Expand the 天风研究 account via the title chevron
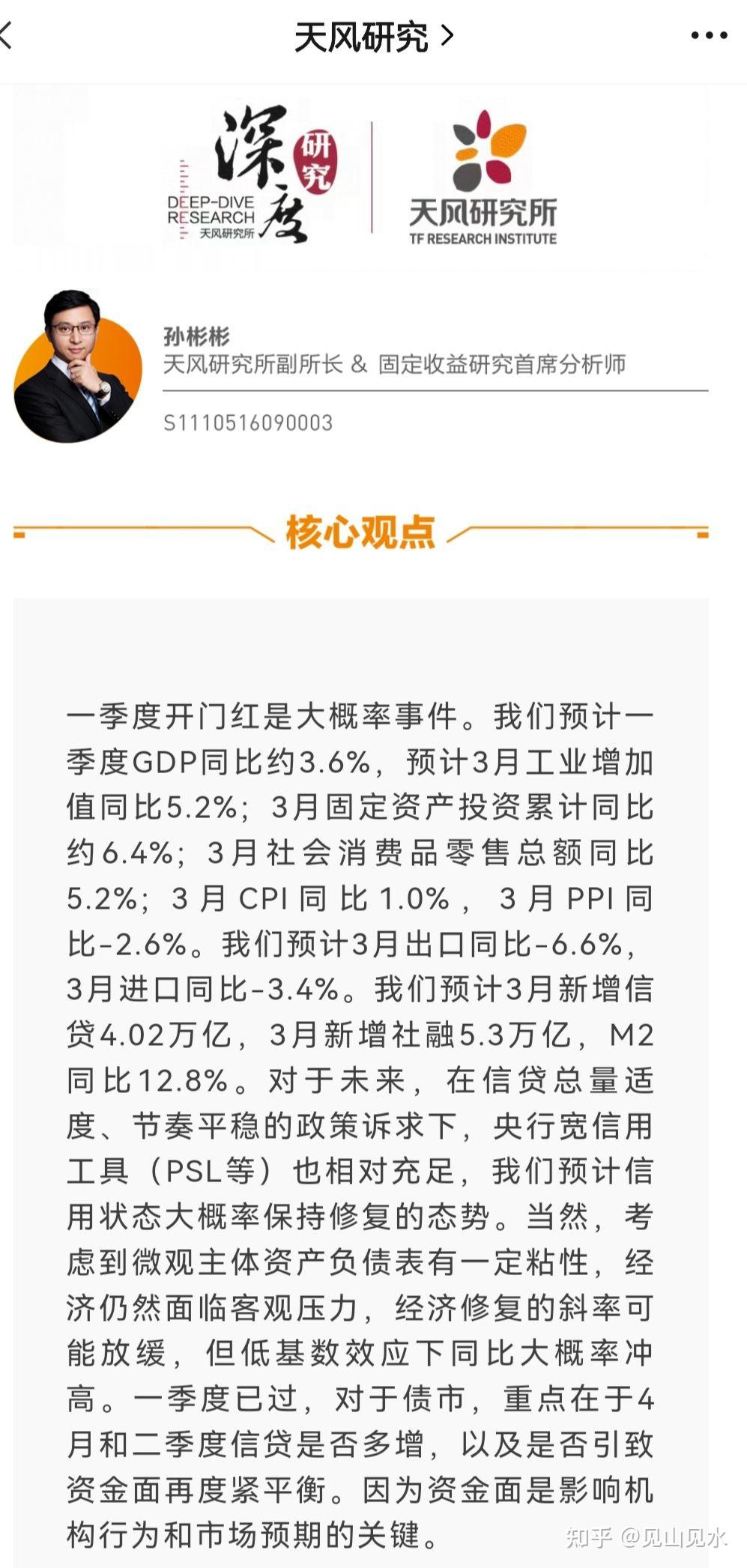 tap(448, 36)
